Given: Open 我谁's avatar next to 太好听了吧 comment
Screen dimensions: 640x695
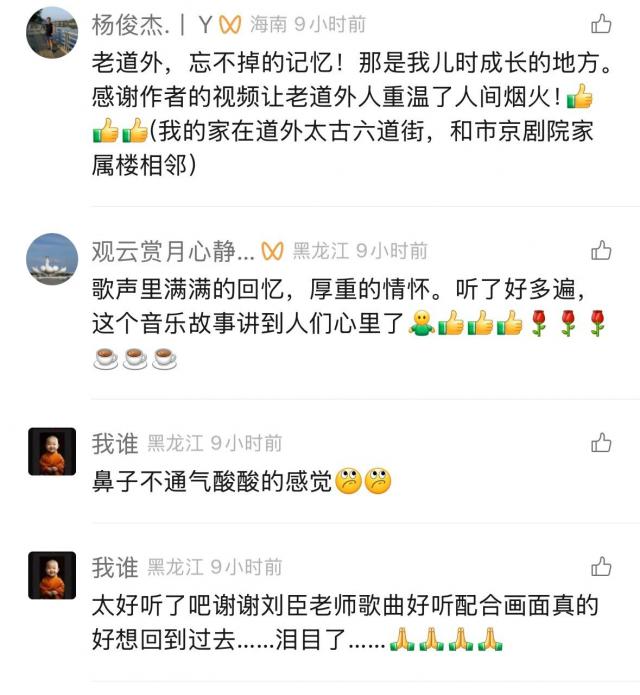Looking at the screenshot, I should tap(52, 575).
